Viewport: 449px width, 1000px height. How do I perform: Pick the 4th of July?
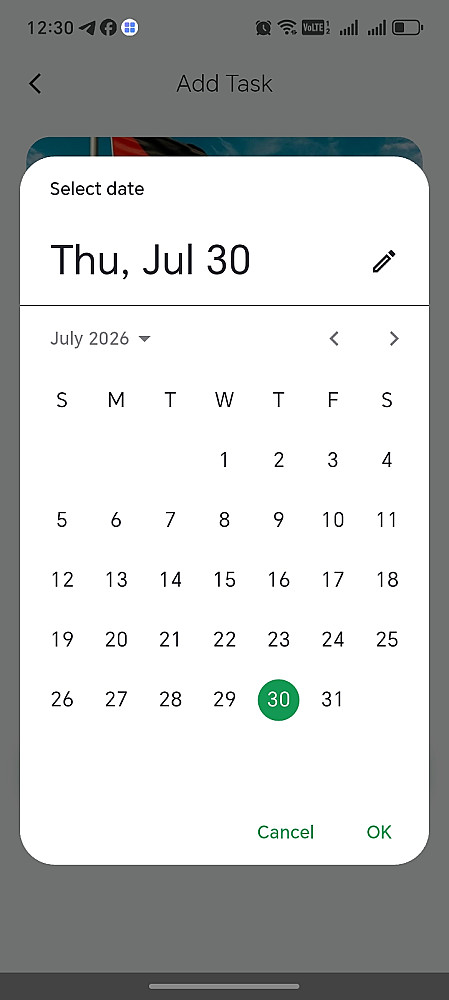386,460
